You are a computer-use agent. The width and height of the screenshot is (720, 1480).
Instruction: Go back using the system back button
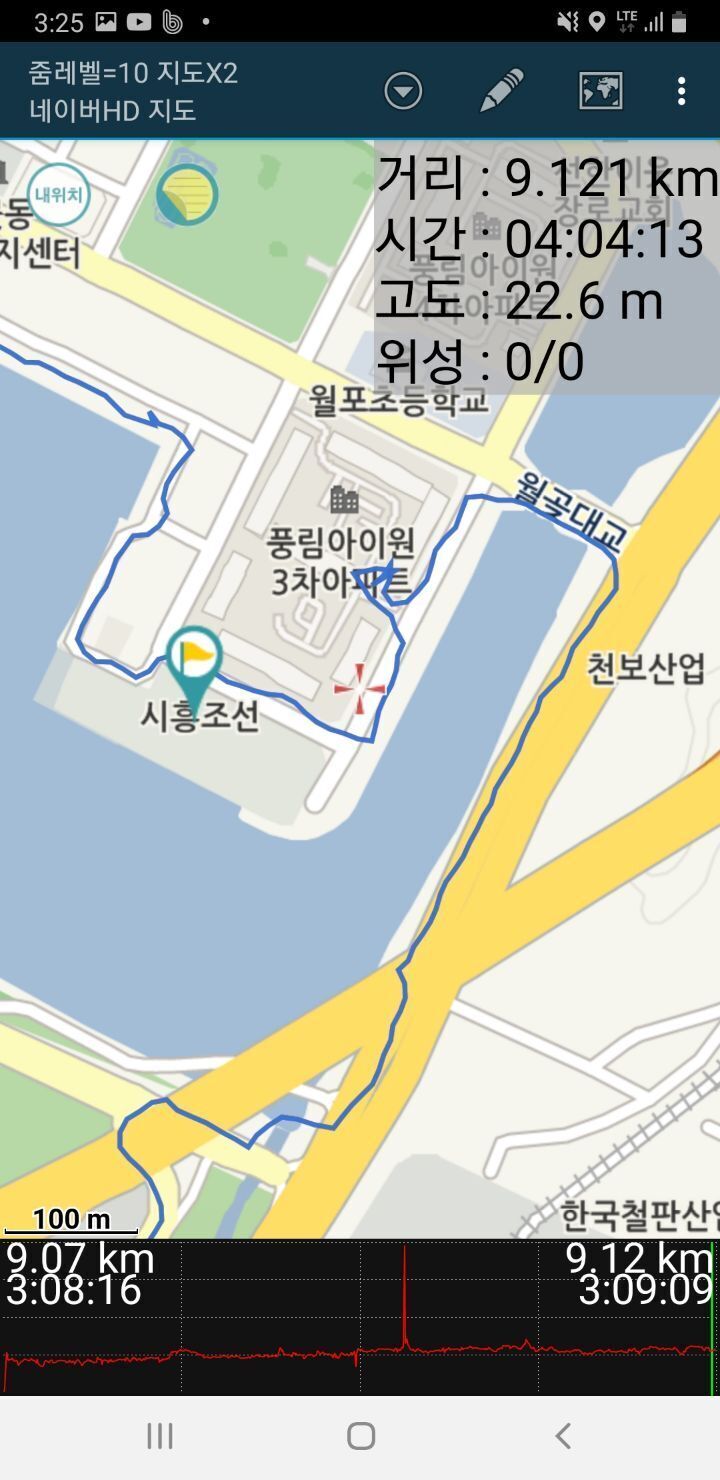(563, 1436)
